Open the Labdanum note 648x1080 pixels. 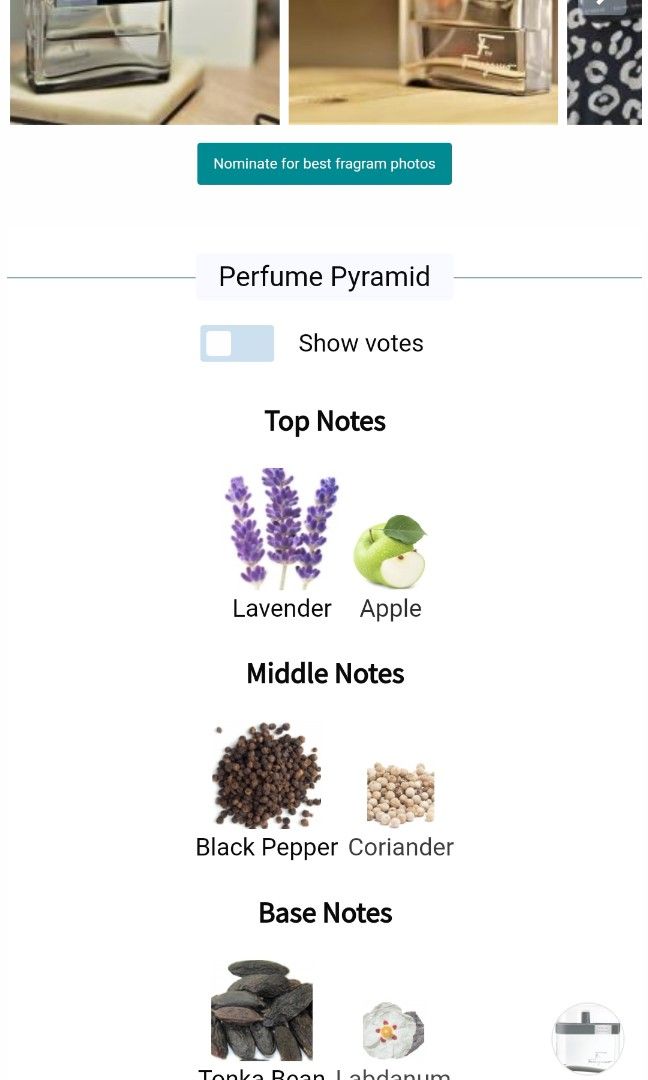click(x=393, y=1032)
